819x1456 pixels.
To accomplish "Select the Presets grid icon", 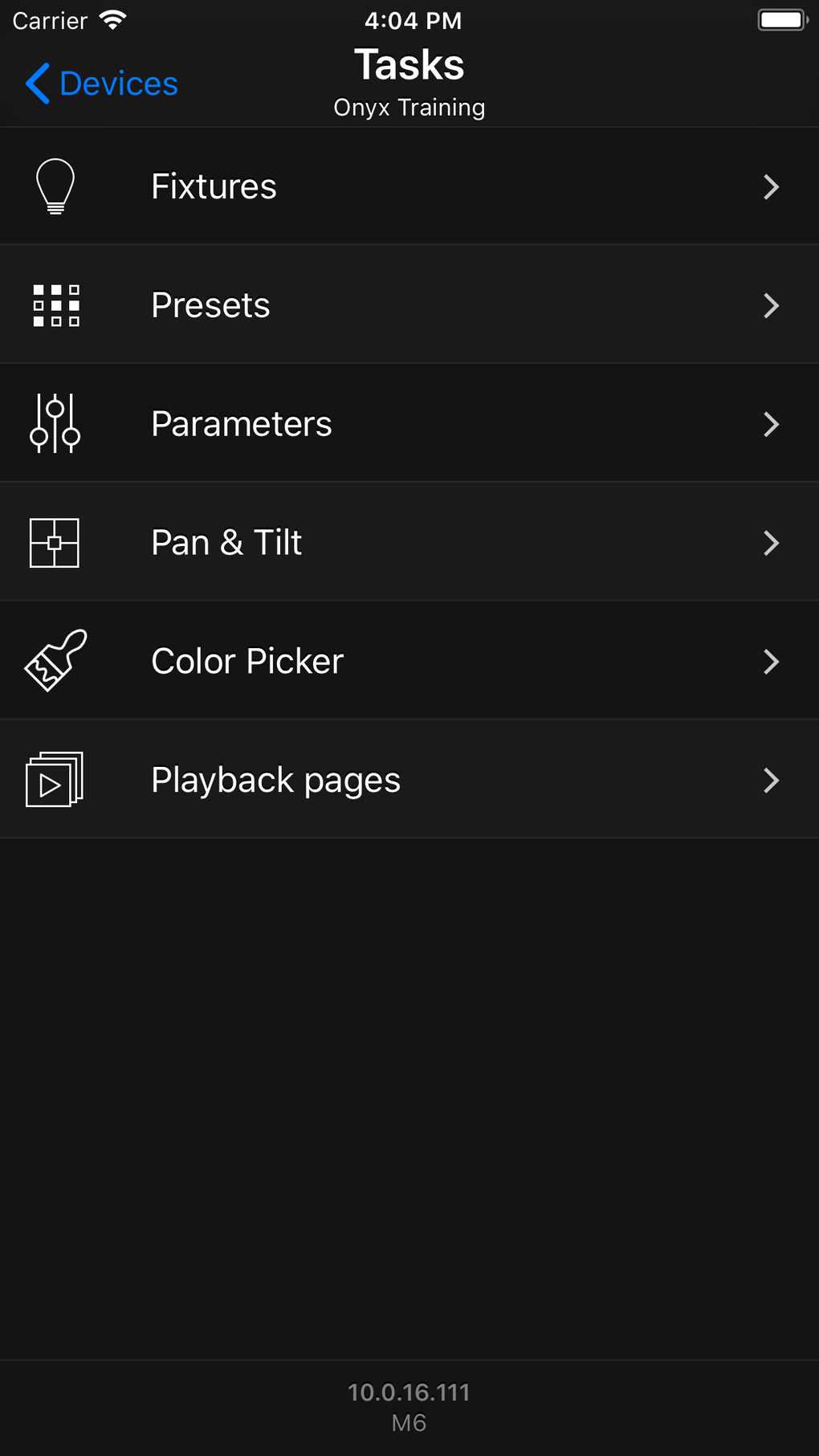I will pos(55,305).
